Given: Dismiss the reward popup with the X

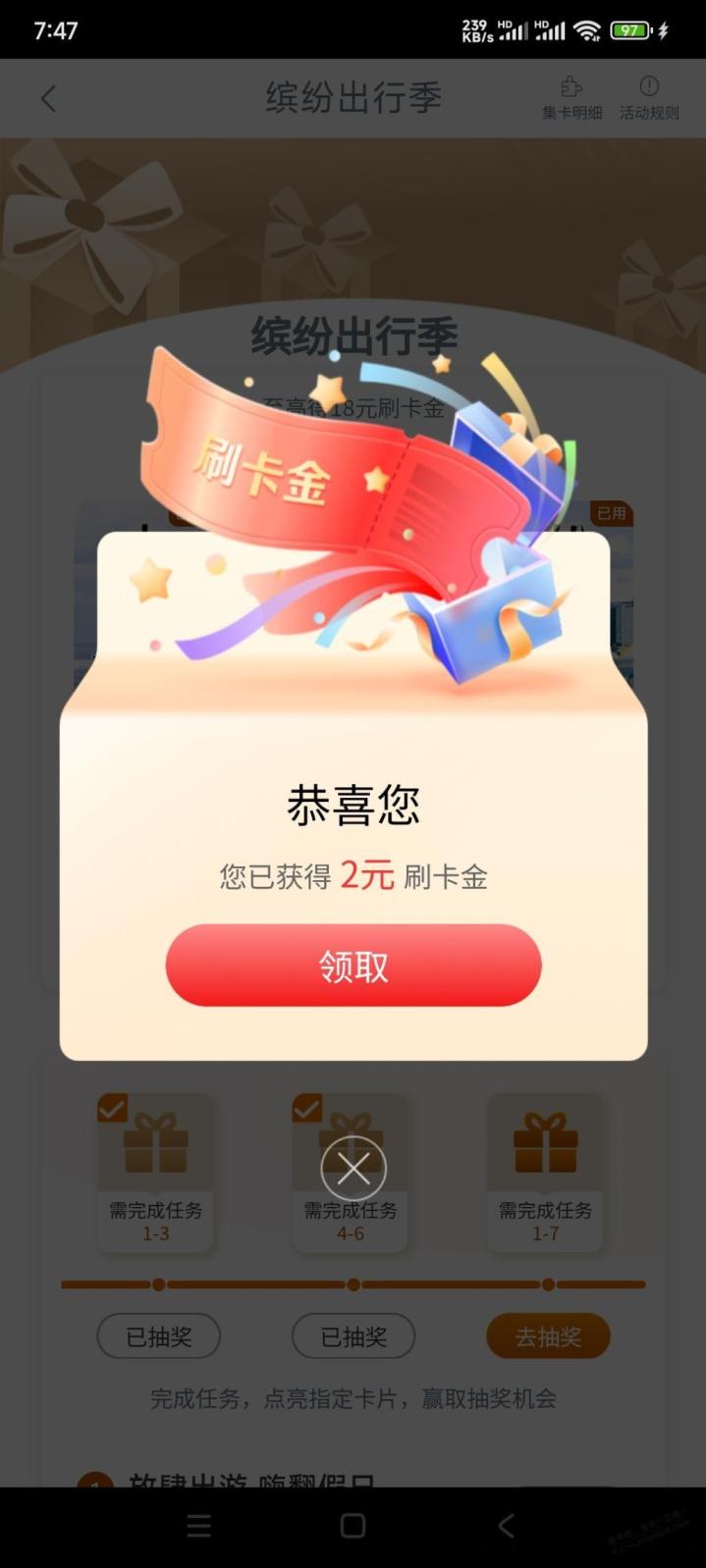Looking at the screenshot, I should [353, 1168].
